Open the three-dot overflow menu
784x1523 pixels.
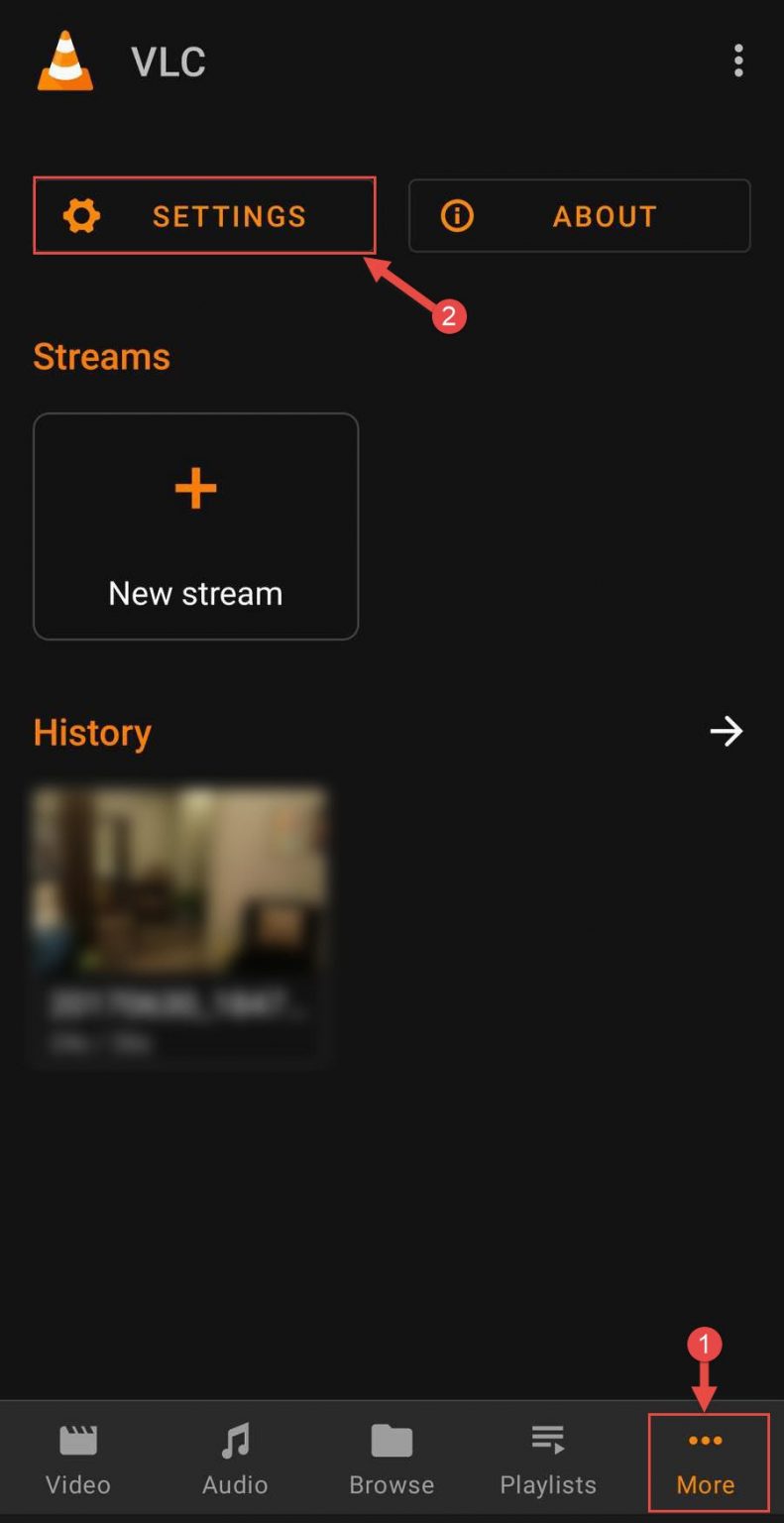738,61
